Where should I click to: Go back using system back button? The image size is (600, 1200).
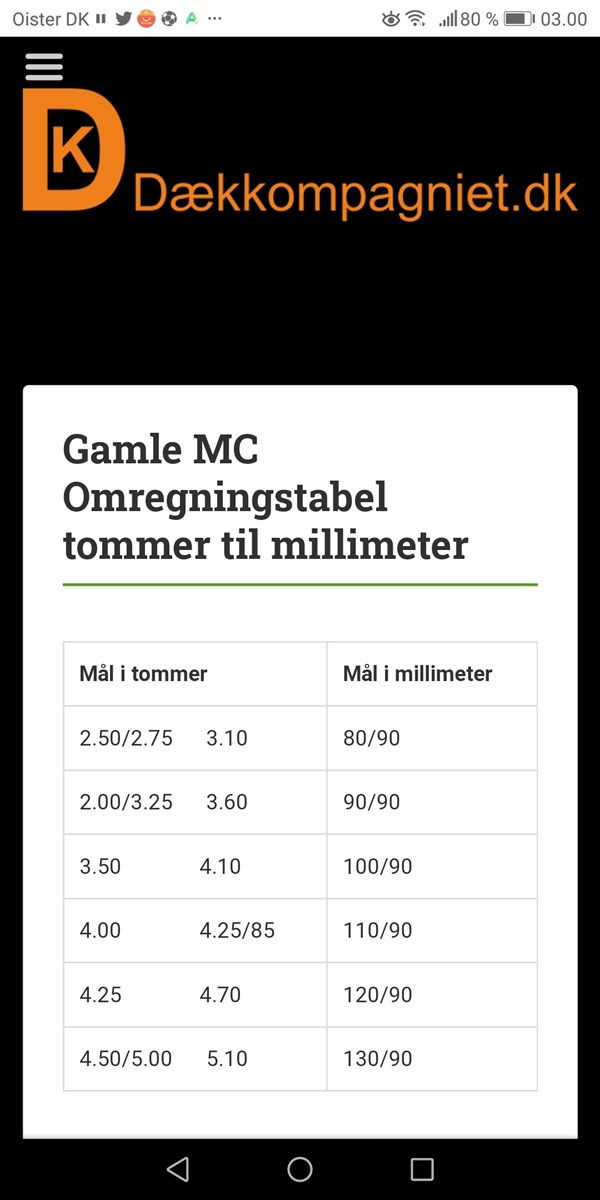177,1169
